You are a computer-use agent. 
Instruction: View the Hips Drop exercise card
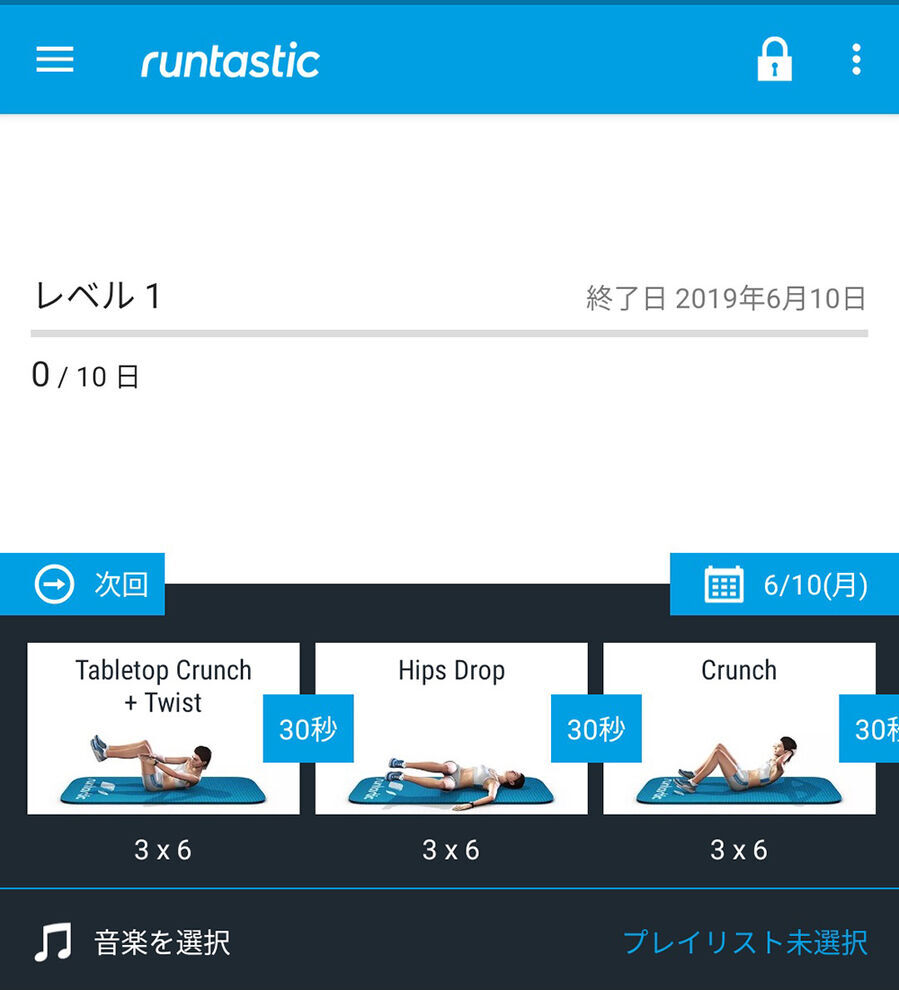(451, 728)
